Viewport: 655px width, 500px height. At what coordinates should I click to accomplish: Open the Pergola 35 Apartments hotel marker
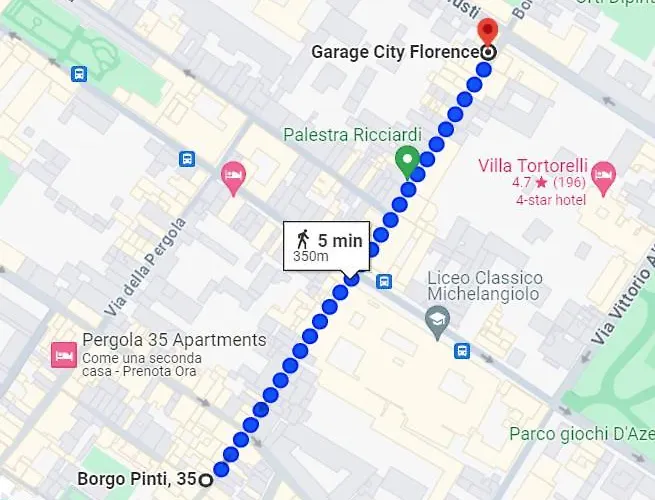[64, 354]
